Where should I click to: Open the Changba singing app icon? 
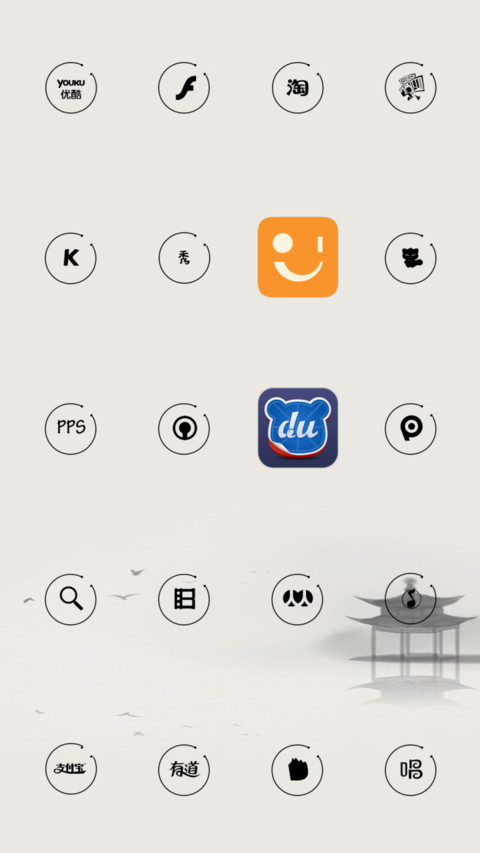[x=411, y=770]
